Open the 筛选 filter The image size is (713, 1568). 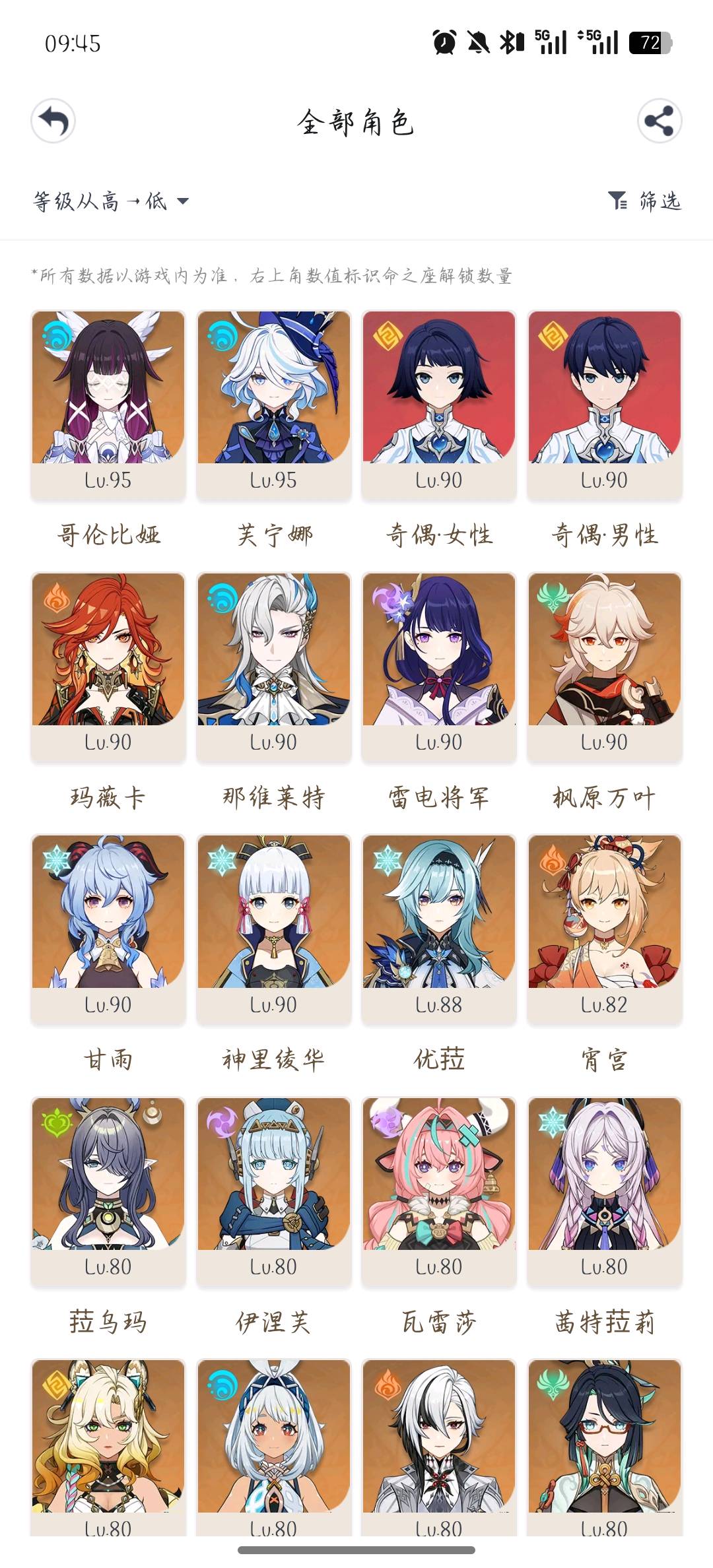[x=644, y=201]
